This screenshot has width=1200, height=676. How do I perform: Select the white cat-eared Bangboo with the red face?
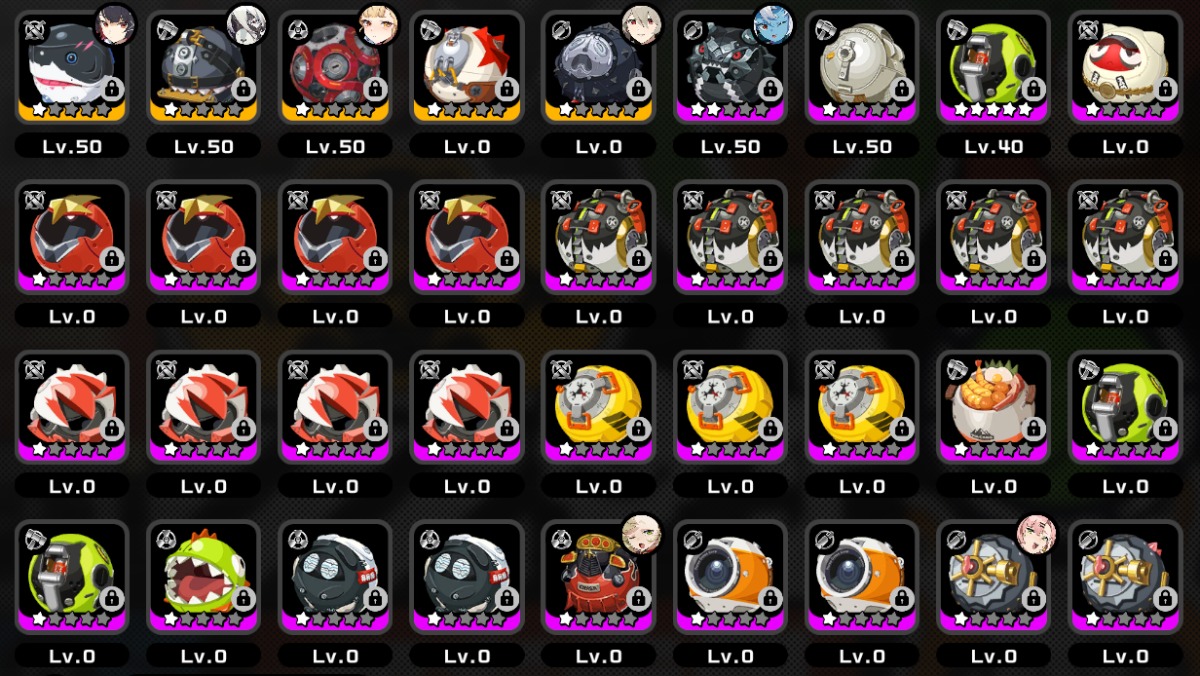(1125, 66)
